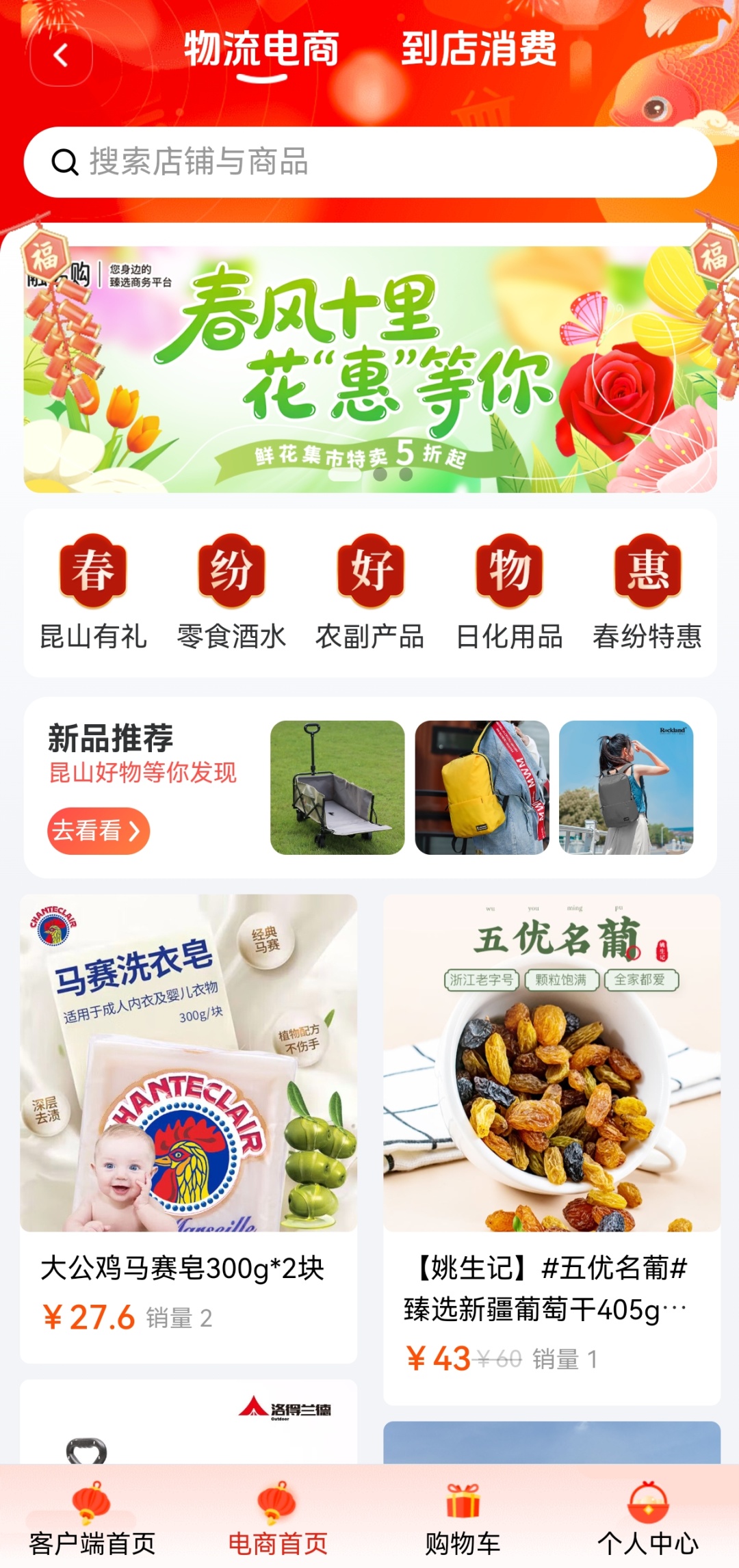View the yellow backpack new product

pyautogui.click(x=482, y=787)
